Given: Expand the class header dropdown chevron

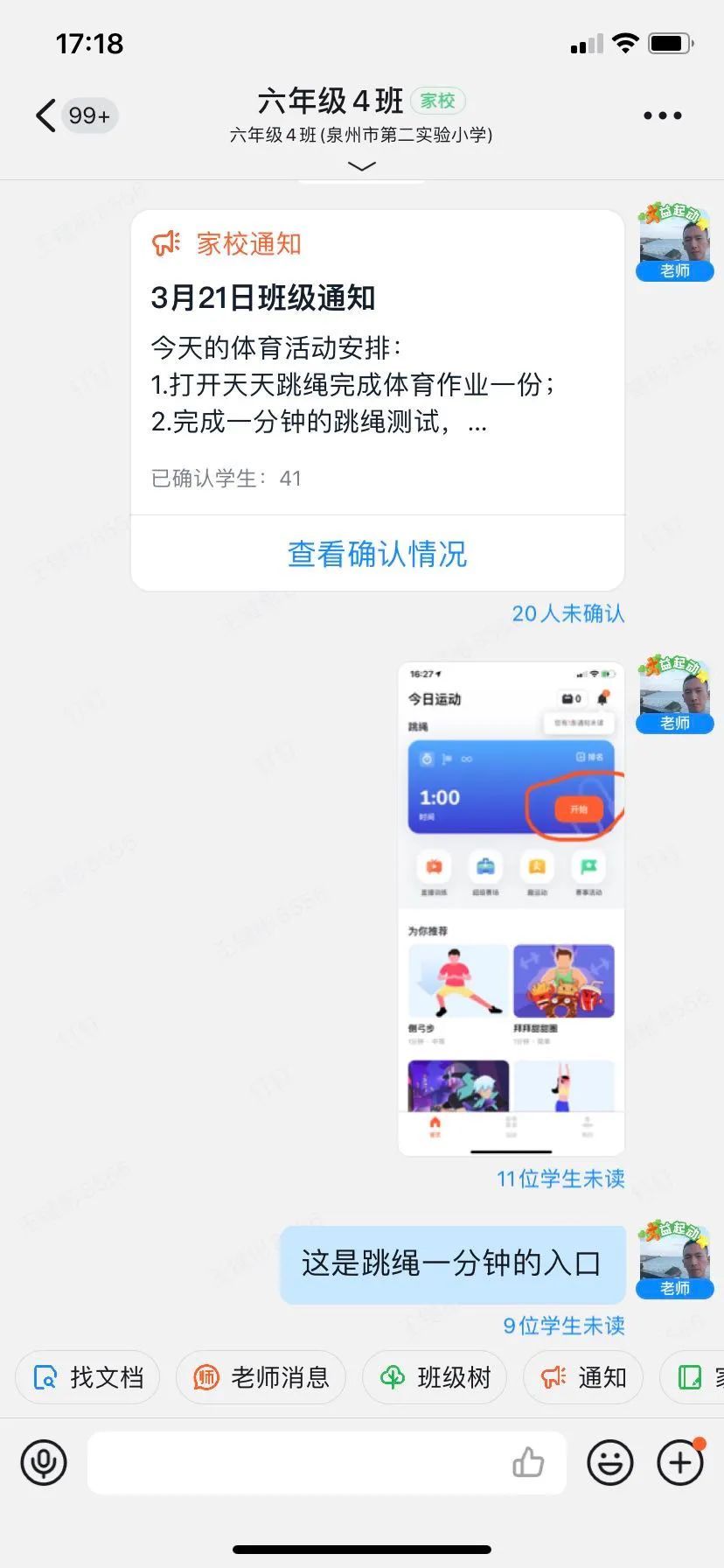Looking at the screenshot, I should [362, 166].
